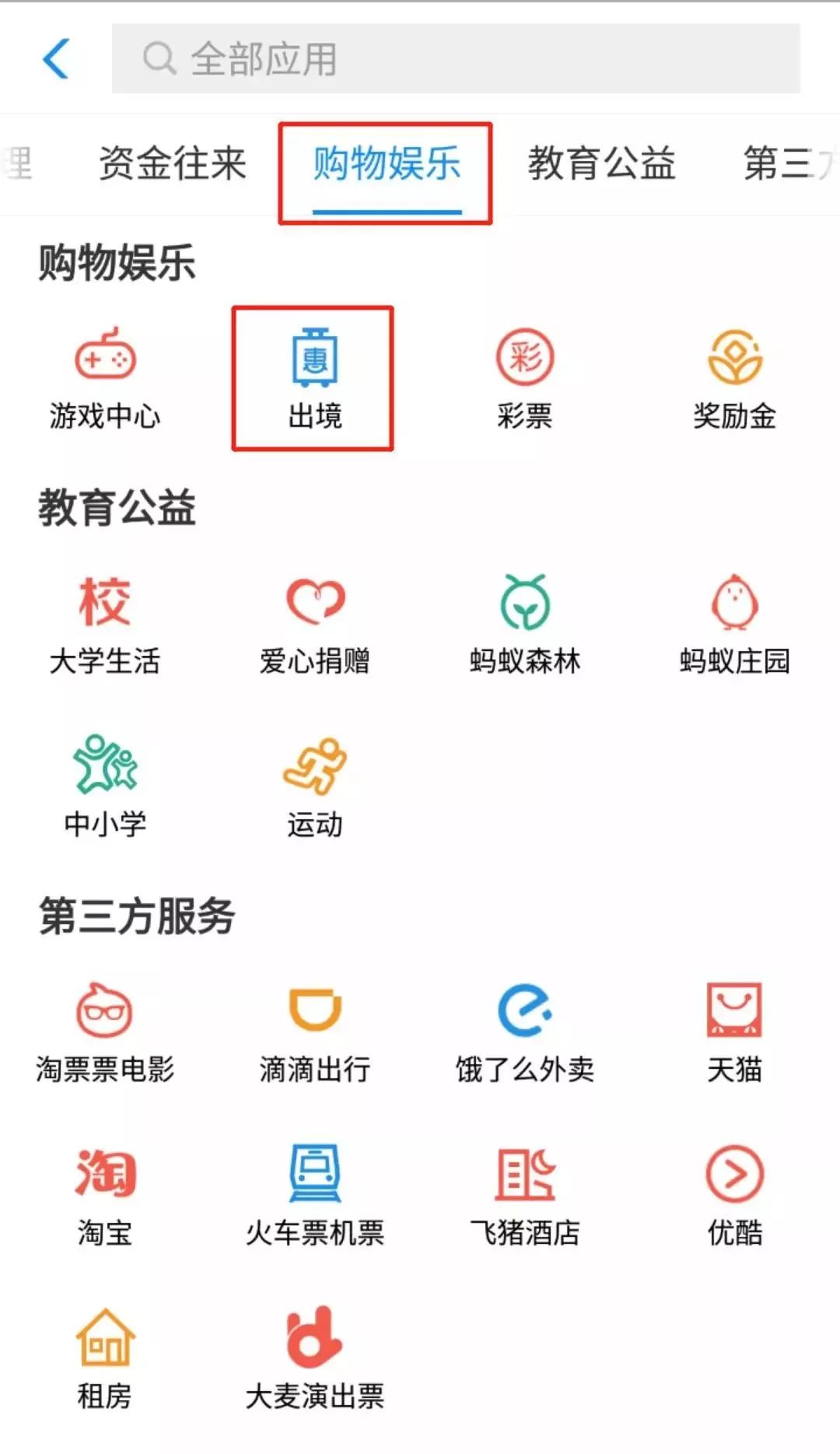
Task: Open 淘票票电影
Action: click(105, 1032)
